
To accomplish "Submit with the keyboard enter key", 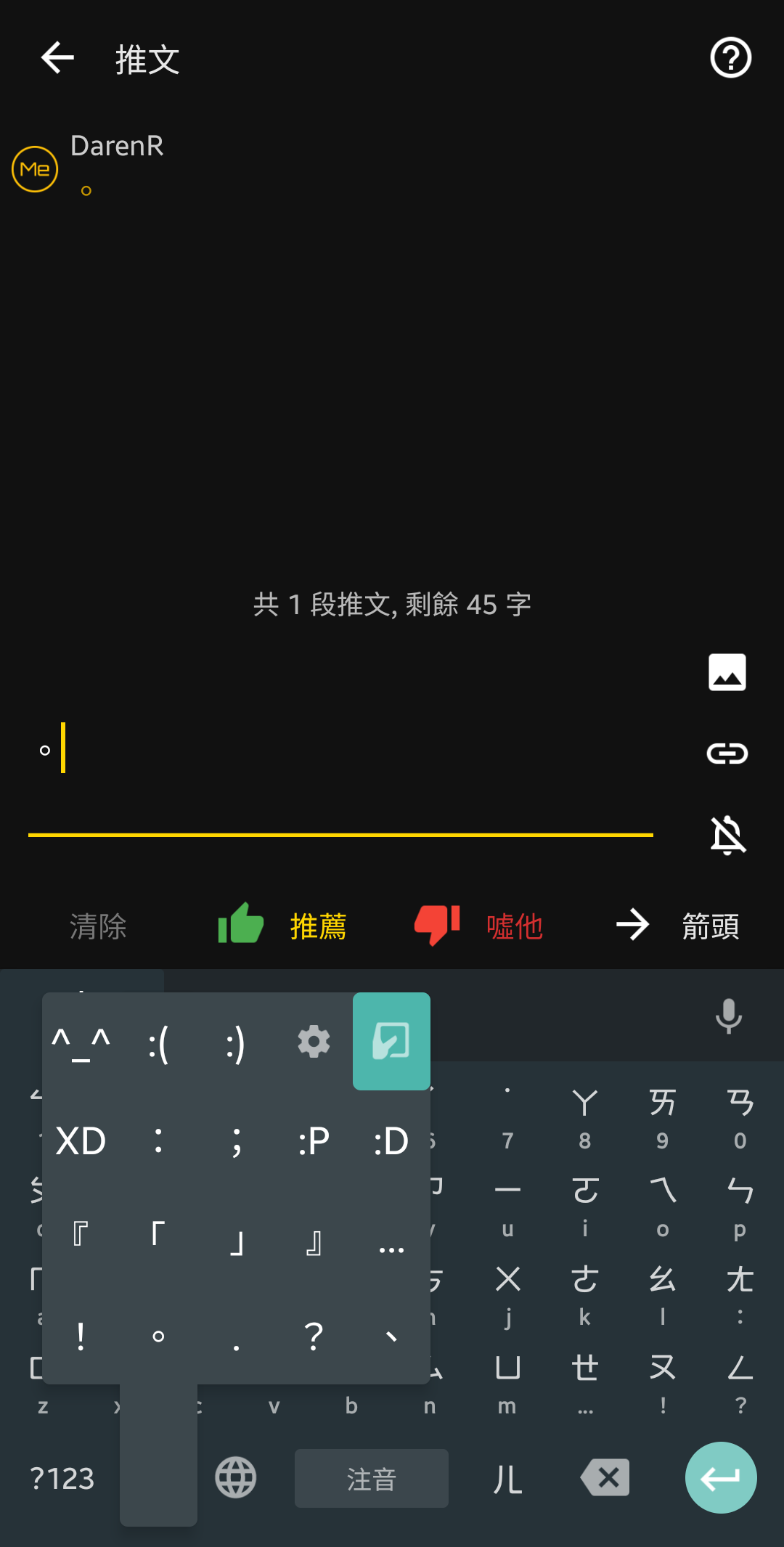I will [x=720, y=1478].
